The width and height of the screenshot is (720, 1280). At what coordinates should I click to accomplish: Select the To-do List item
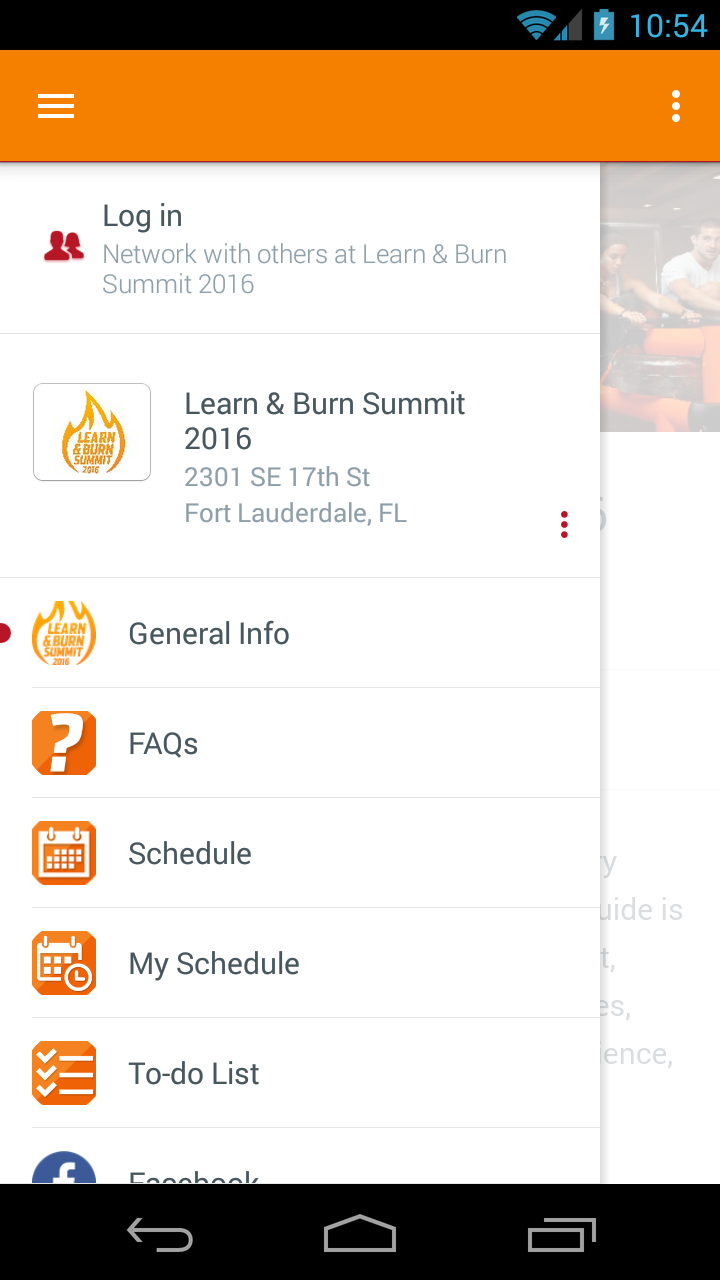click(300, 1074)
